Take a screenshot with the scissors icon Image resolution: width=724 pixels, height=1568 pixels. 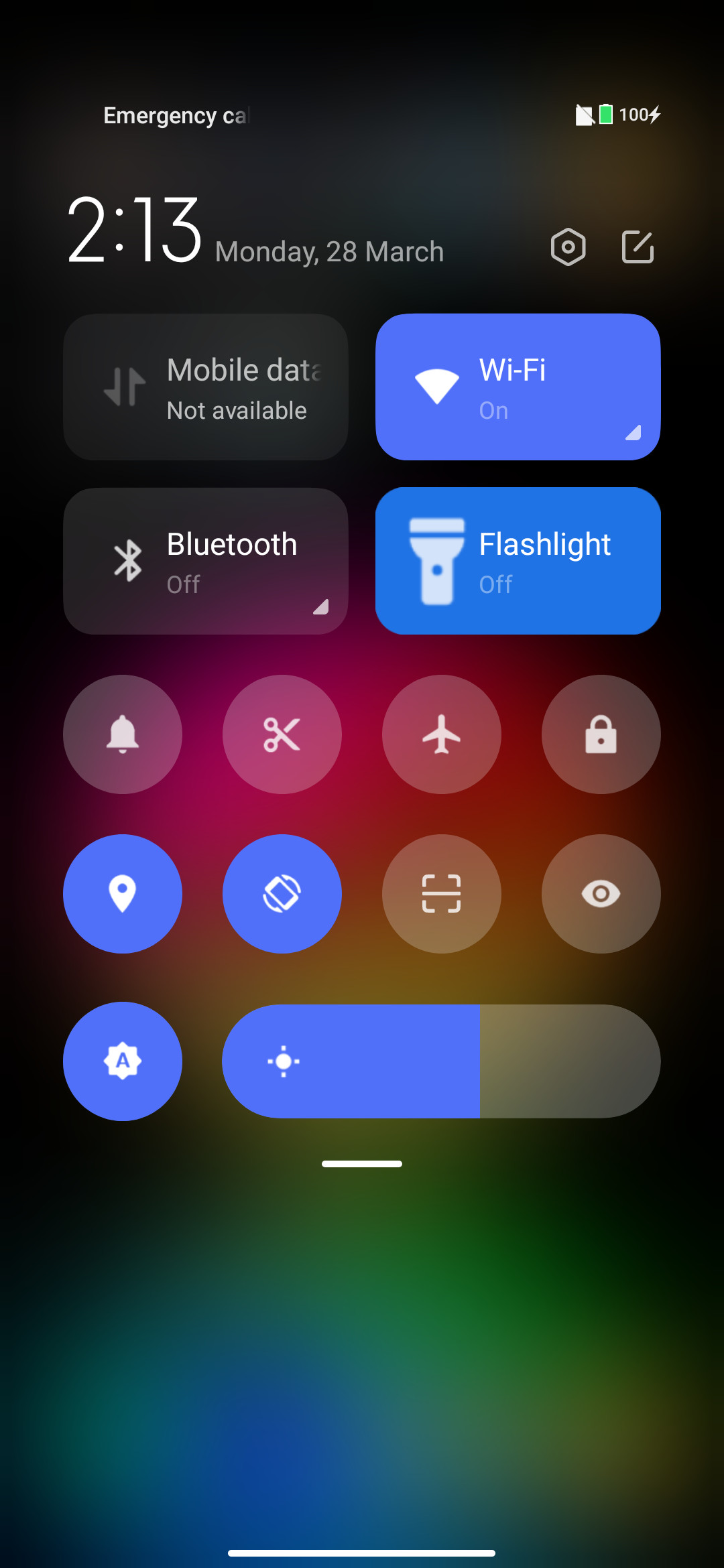[282, 734]
